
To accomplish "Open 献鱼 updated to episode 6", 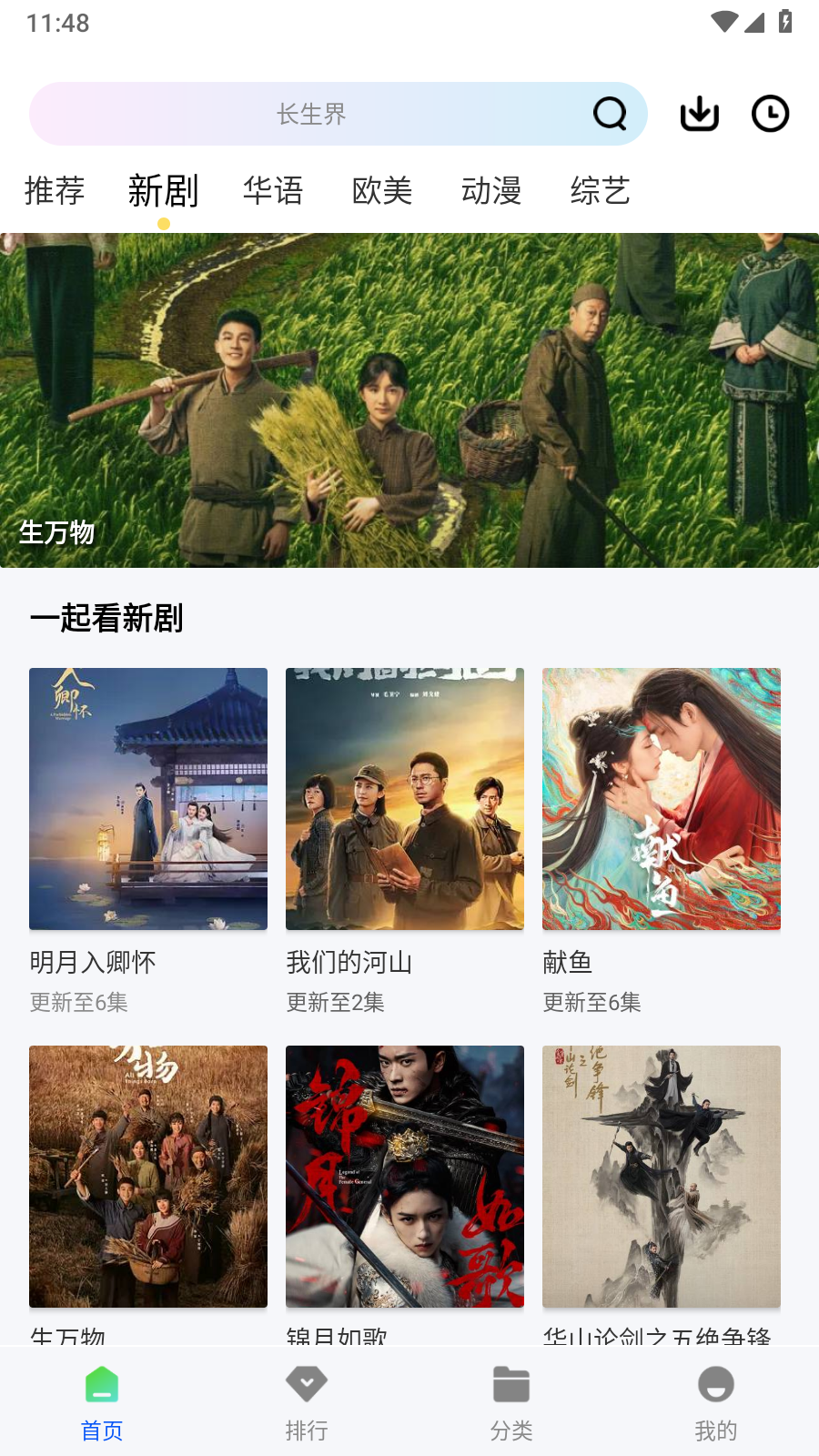I will (662, 799).
